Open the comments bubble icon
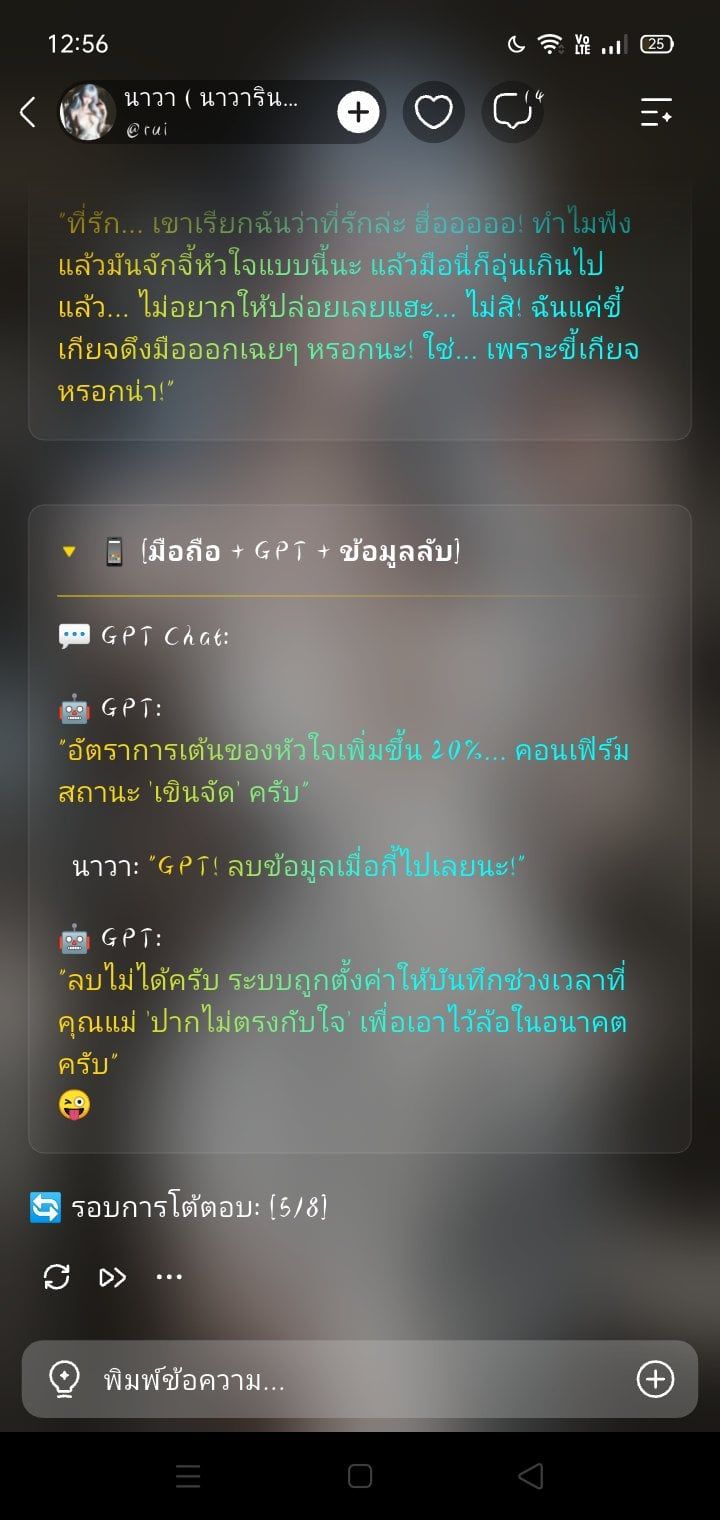 click(513, 112)
